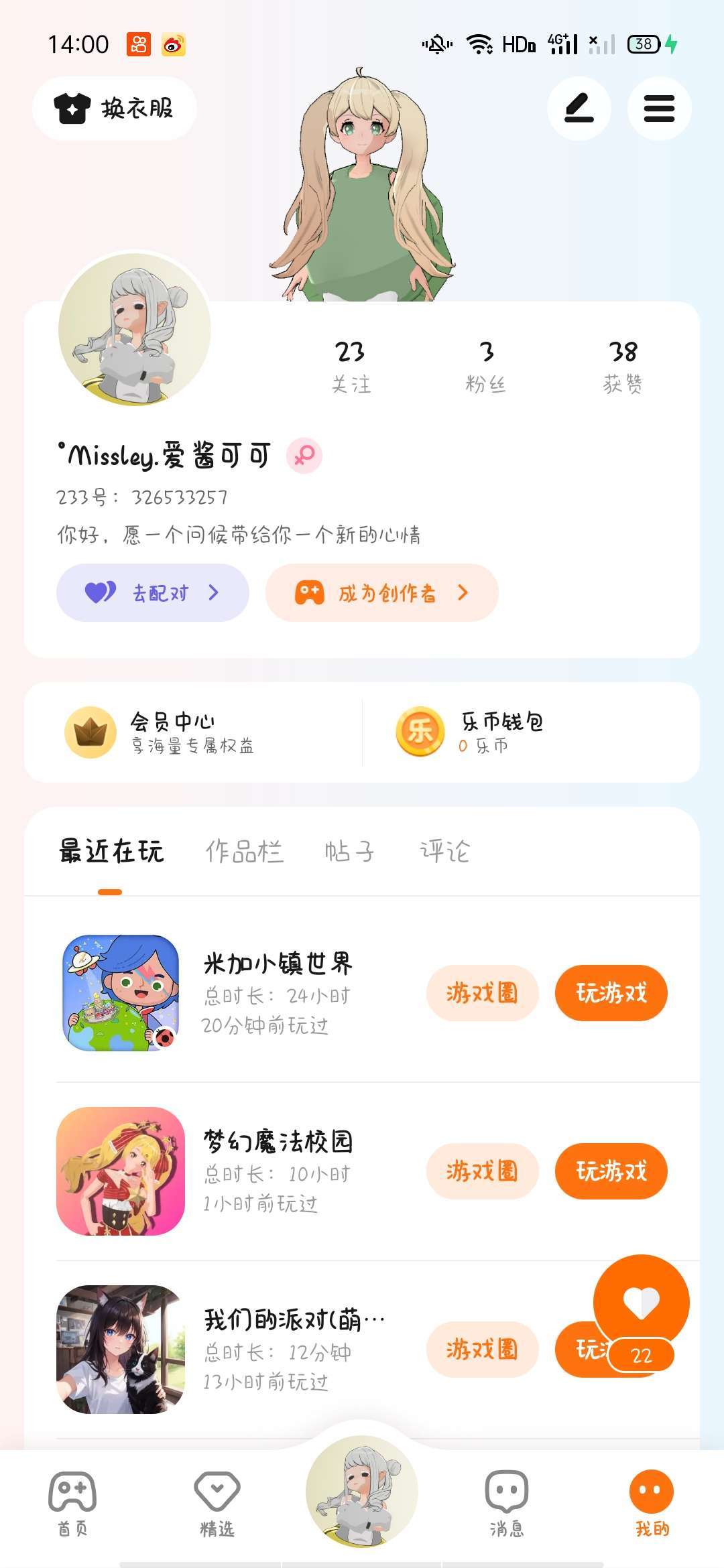Switch to the 帖子 tab

pyautogui.click(x=349, y=852)
